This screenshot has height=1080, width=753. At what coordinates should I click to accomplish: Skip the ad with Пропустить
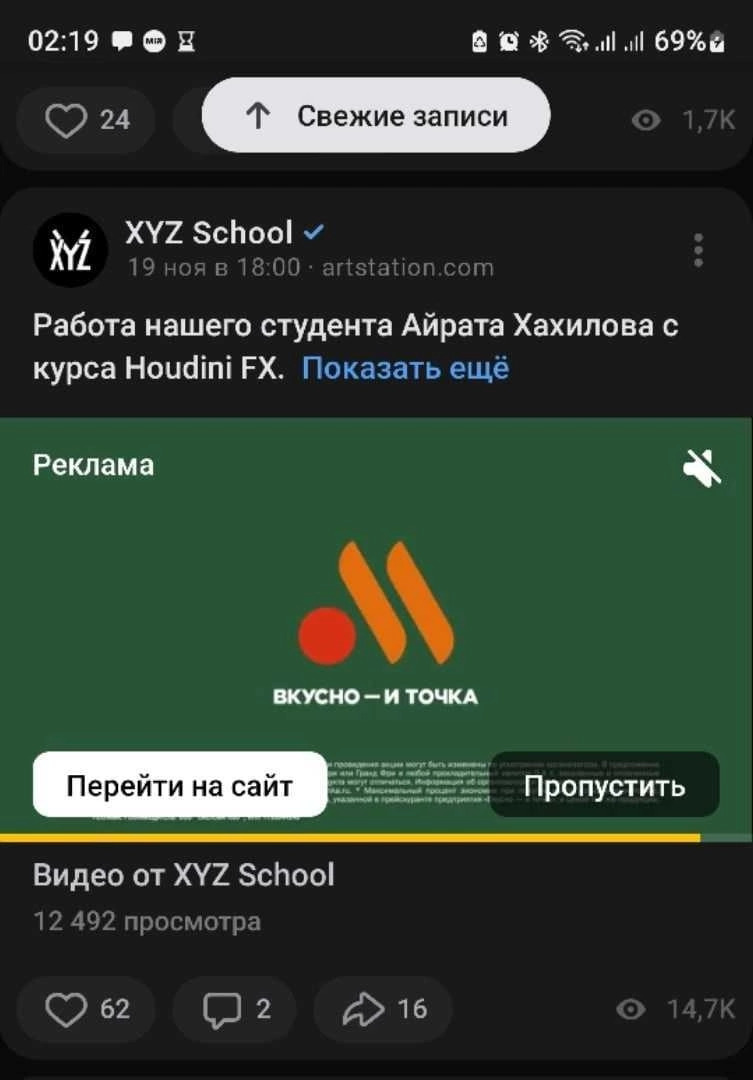click(604, 785)
